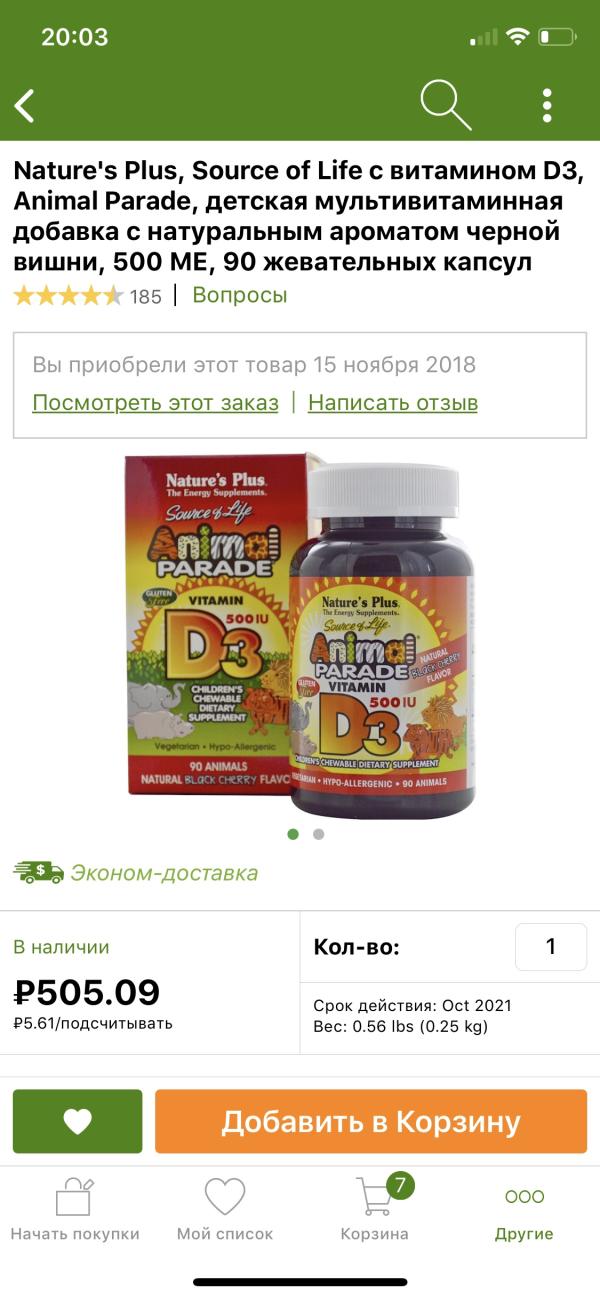The width and height of the screenshot is (600, 1298).
Task: Open the three-dot overflow menu
Action: tap(547, 105)
